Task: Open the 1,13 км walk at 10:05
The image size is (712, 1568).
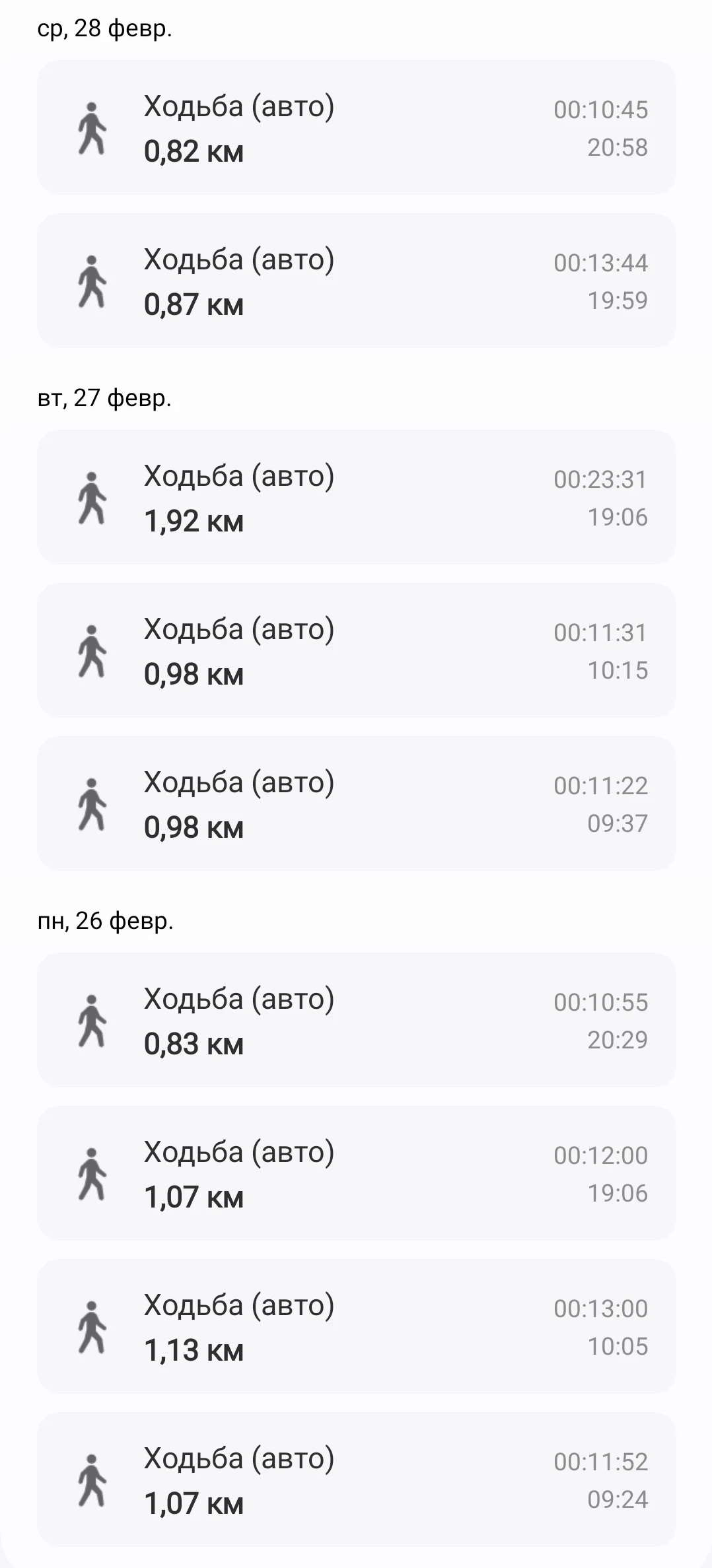Action: point(356,1327)
